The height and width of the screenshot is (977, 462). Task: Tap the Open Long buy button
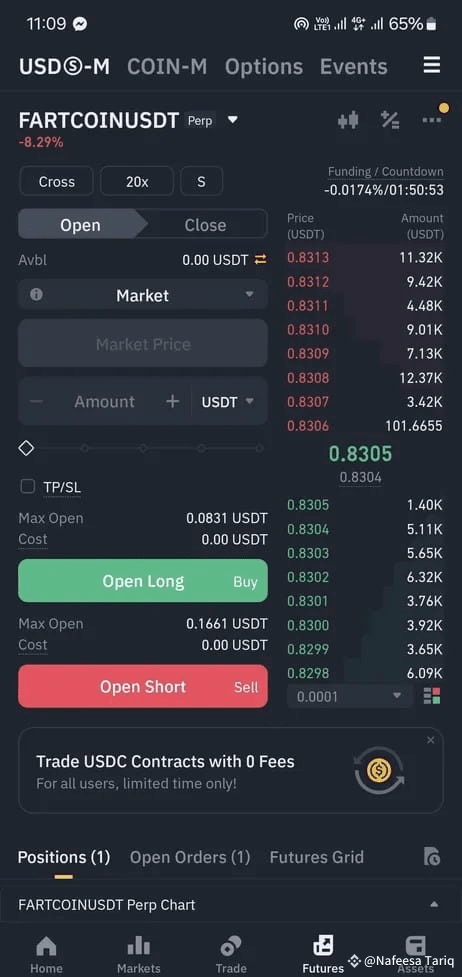pyautogui.click(x=143, y=581)
